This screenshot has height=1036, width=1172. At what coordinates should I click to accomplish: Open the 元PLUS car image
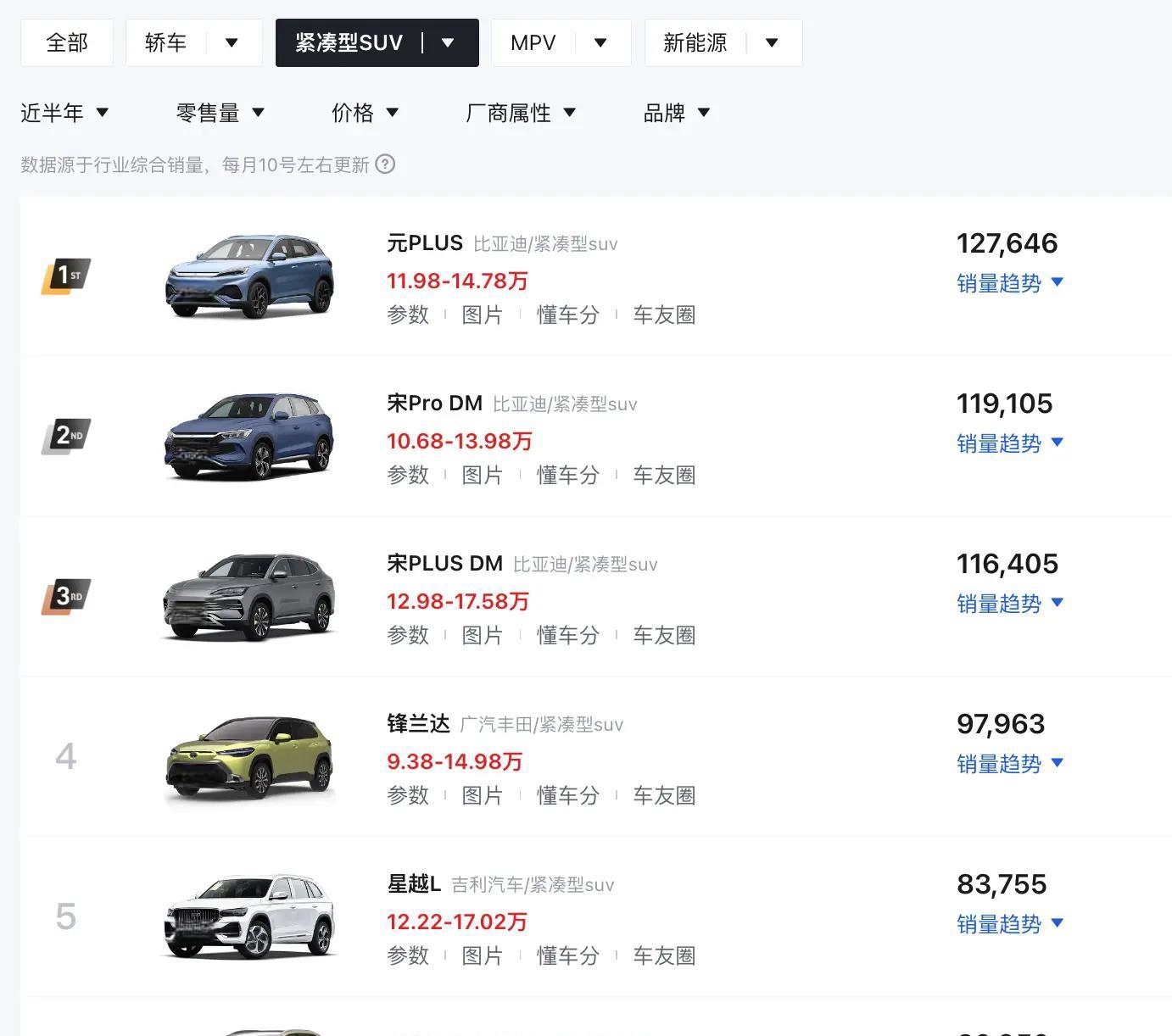tap(249, 276)
